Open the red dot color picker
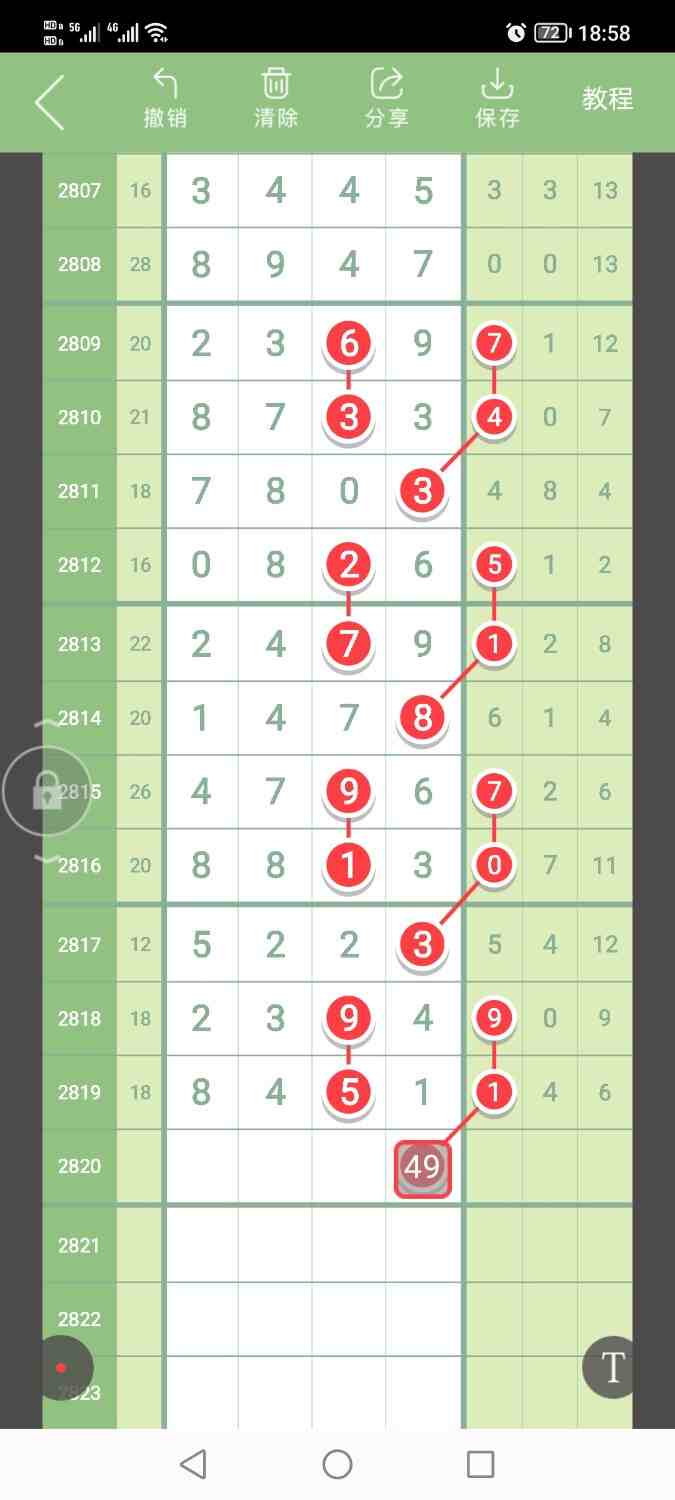The height and width of the screenshot is (1500, 675). (x=62, y=1367)
